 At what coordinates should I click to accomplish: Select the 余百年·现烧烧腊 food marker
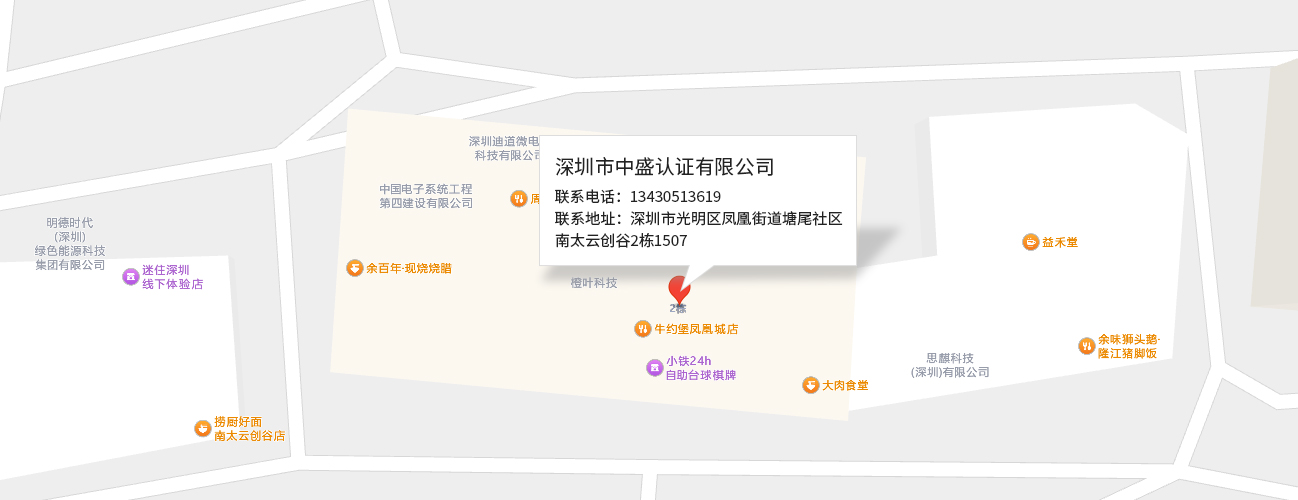tap(355, 268)
